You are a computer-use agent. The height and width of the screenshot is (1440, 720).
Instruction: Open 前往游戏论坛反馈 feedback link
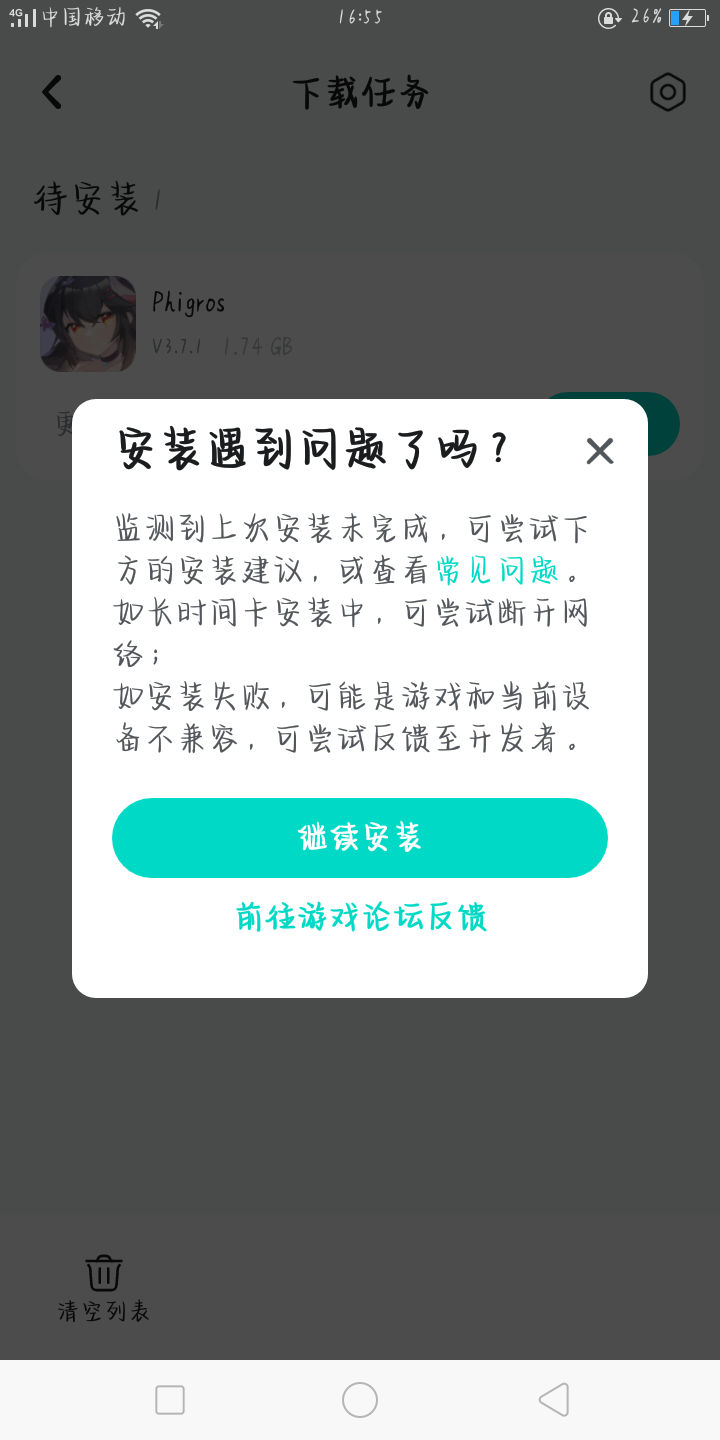point(360,916)
